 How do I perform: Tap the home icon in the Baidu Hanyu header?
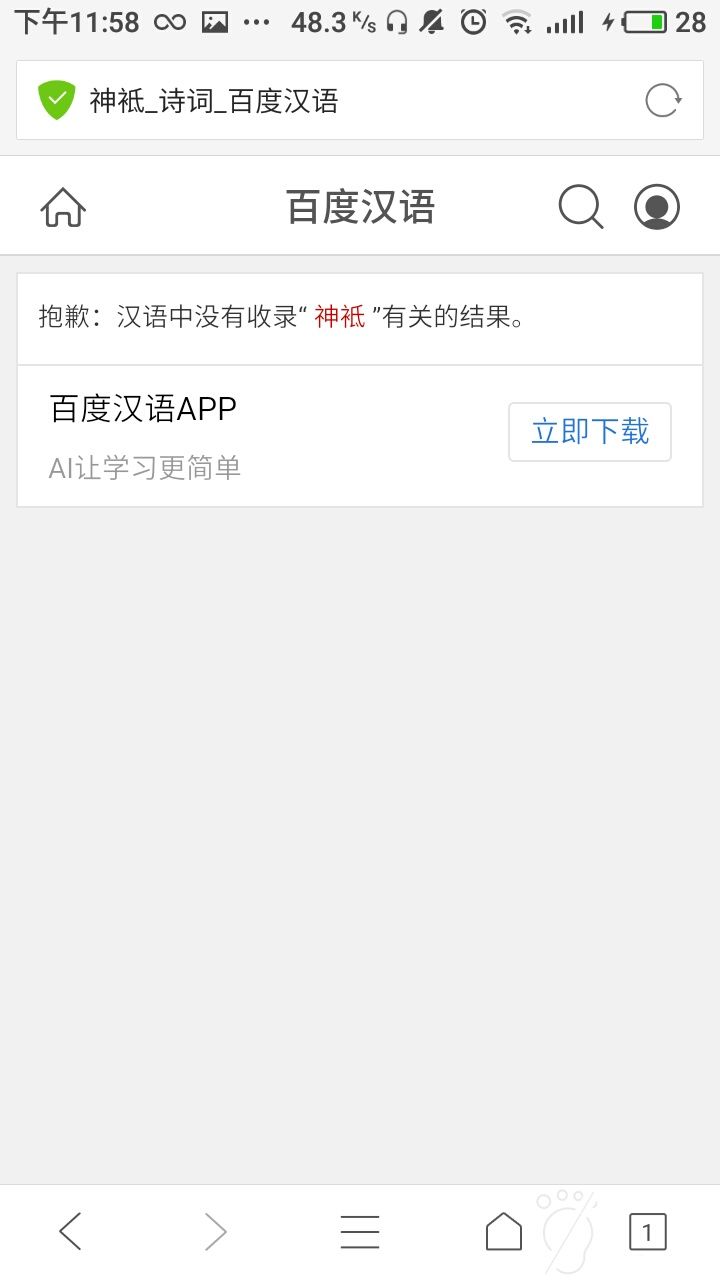tap(63, 206)
